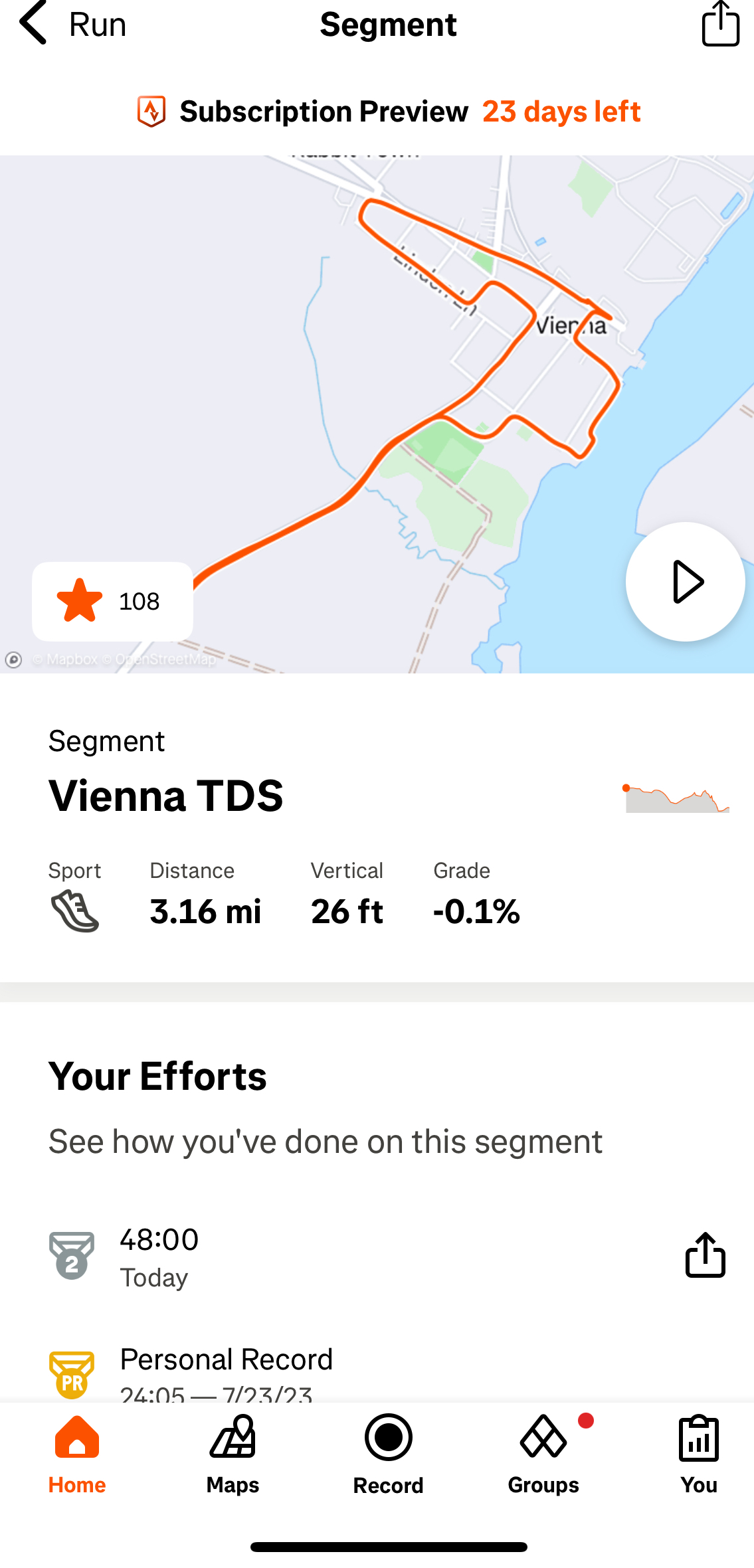Go to the You tab
The width and height of the screenshot is (754, 1568).
tap(699, 1454)
